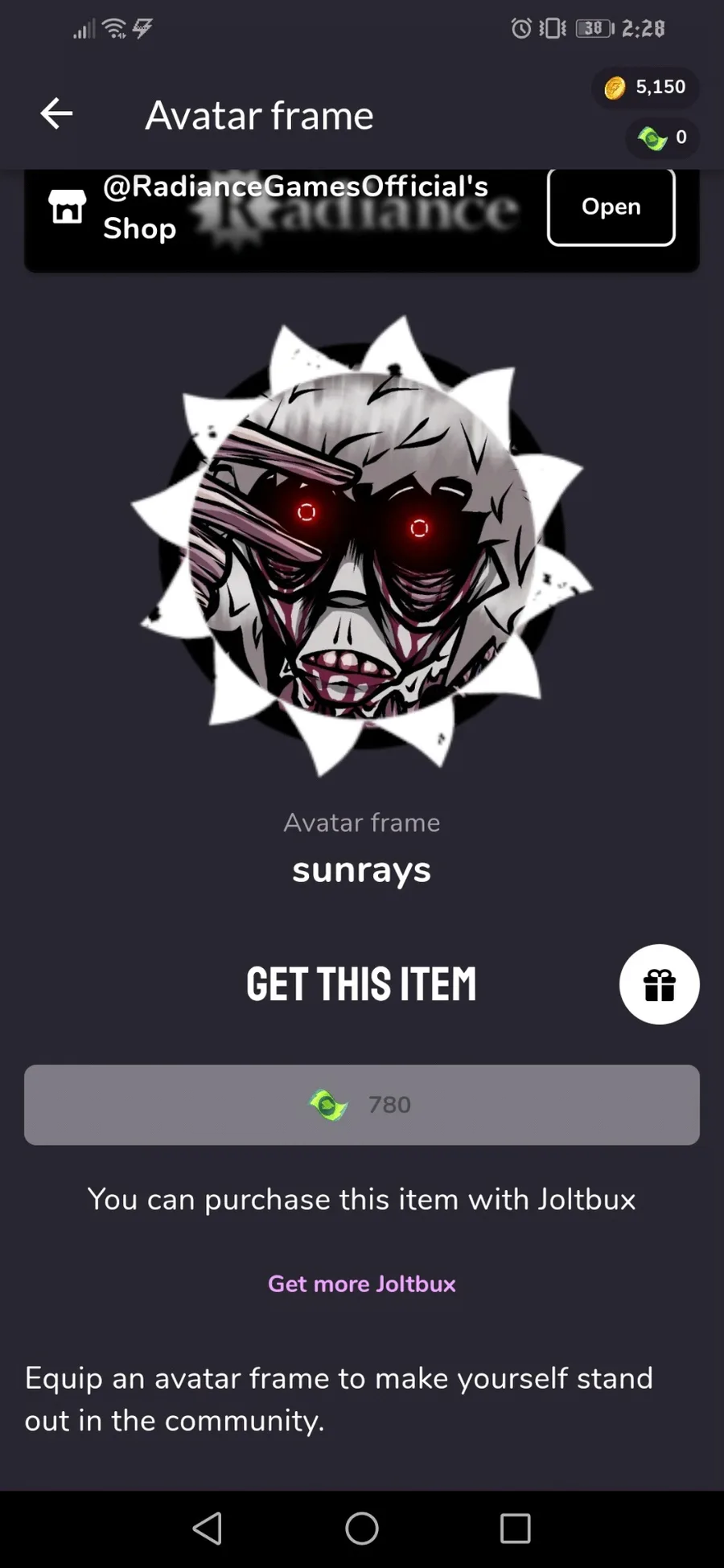Open RadianceGamesOfficial's Shop
The width and height of the screenshot is (724, 1568).
611,207
